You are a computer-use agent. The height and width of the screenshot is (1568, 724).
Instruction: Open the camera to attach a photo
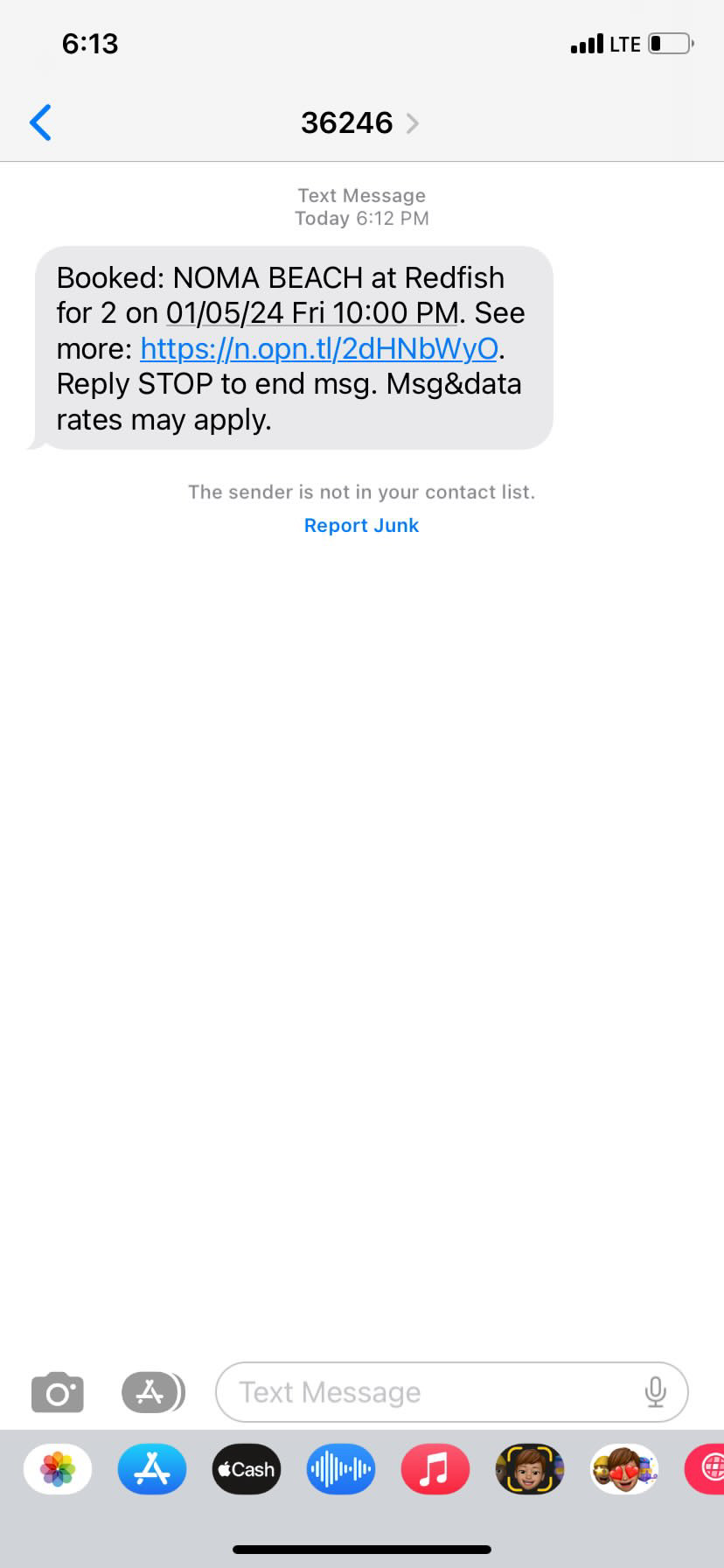pos(58,1392)
